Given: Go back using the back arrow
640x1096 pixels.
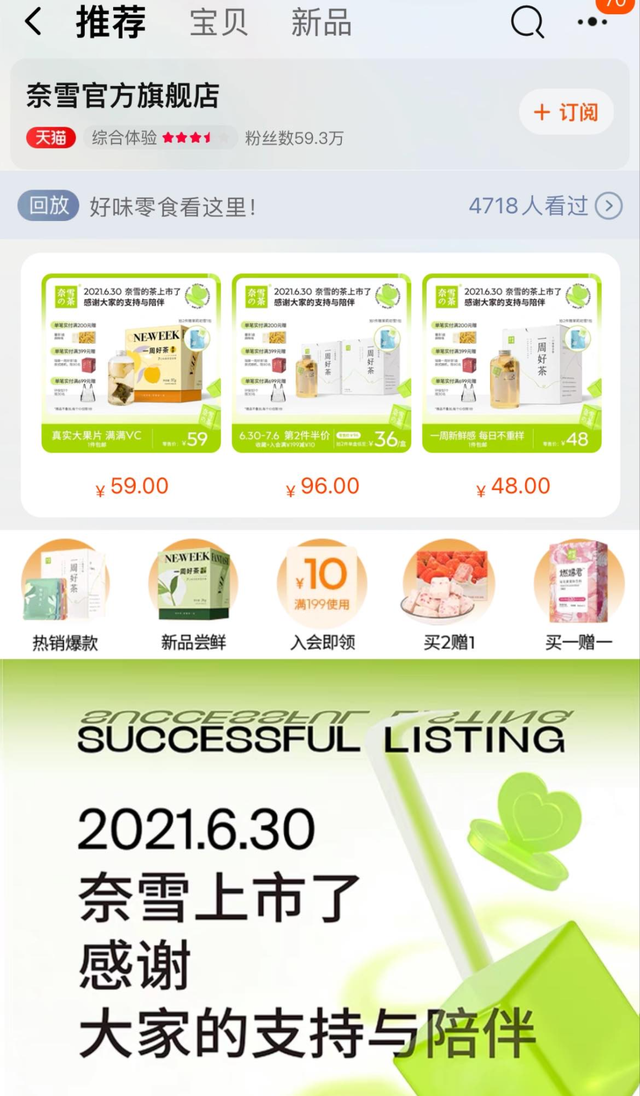Looking at the screenshot, I should click(x=34, y=22).
